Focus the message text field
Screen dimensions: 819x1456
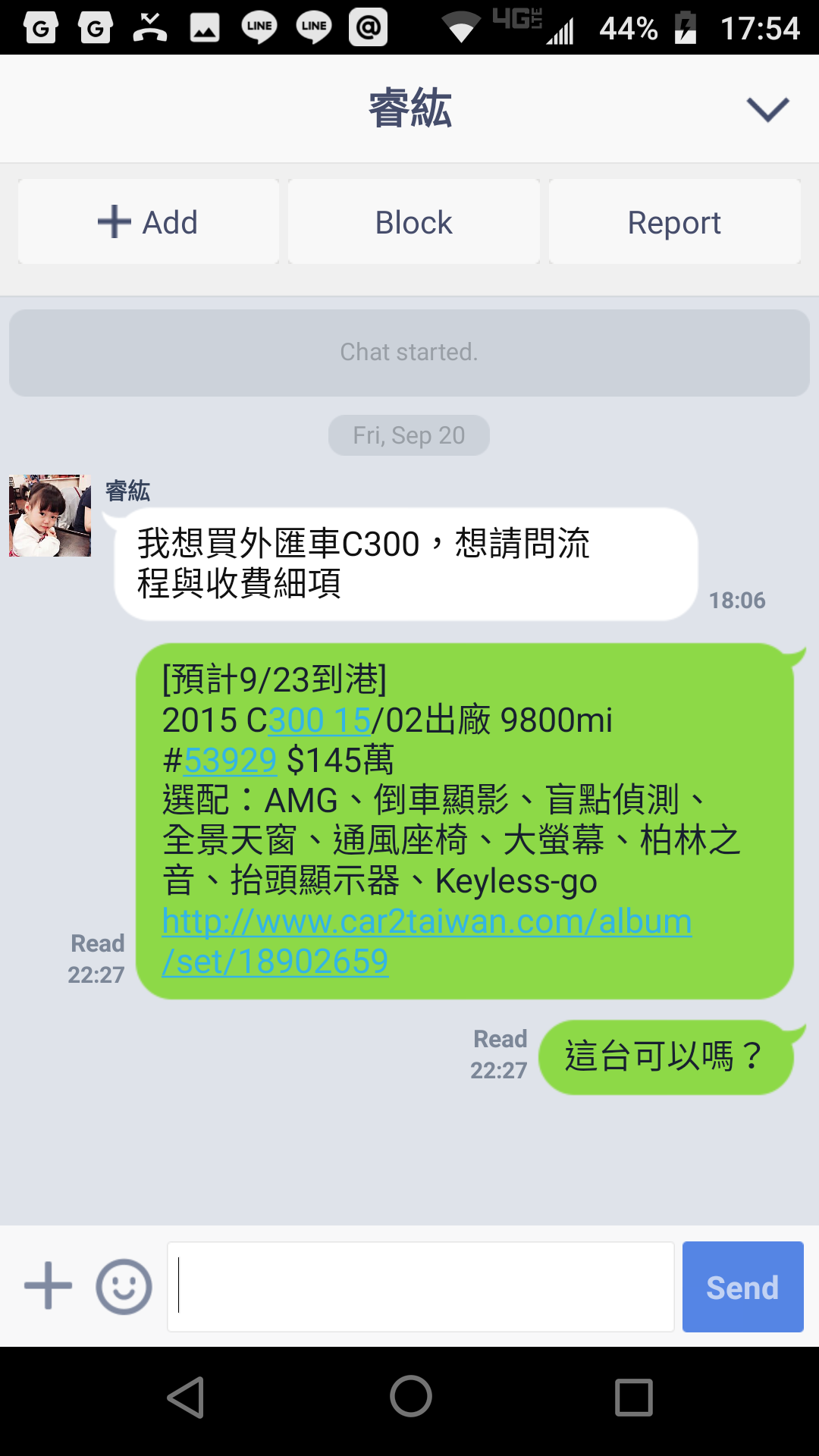(x=421, y=1287)
